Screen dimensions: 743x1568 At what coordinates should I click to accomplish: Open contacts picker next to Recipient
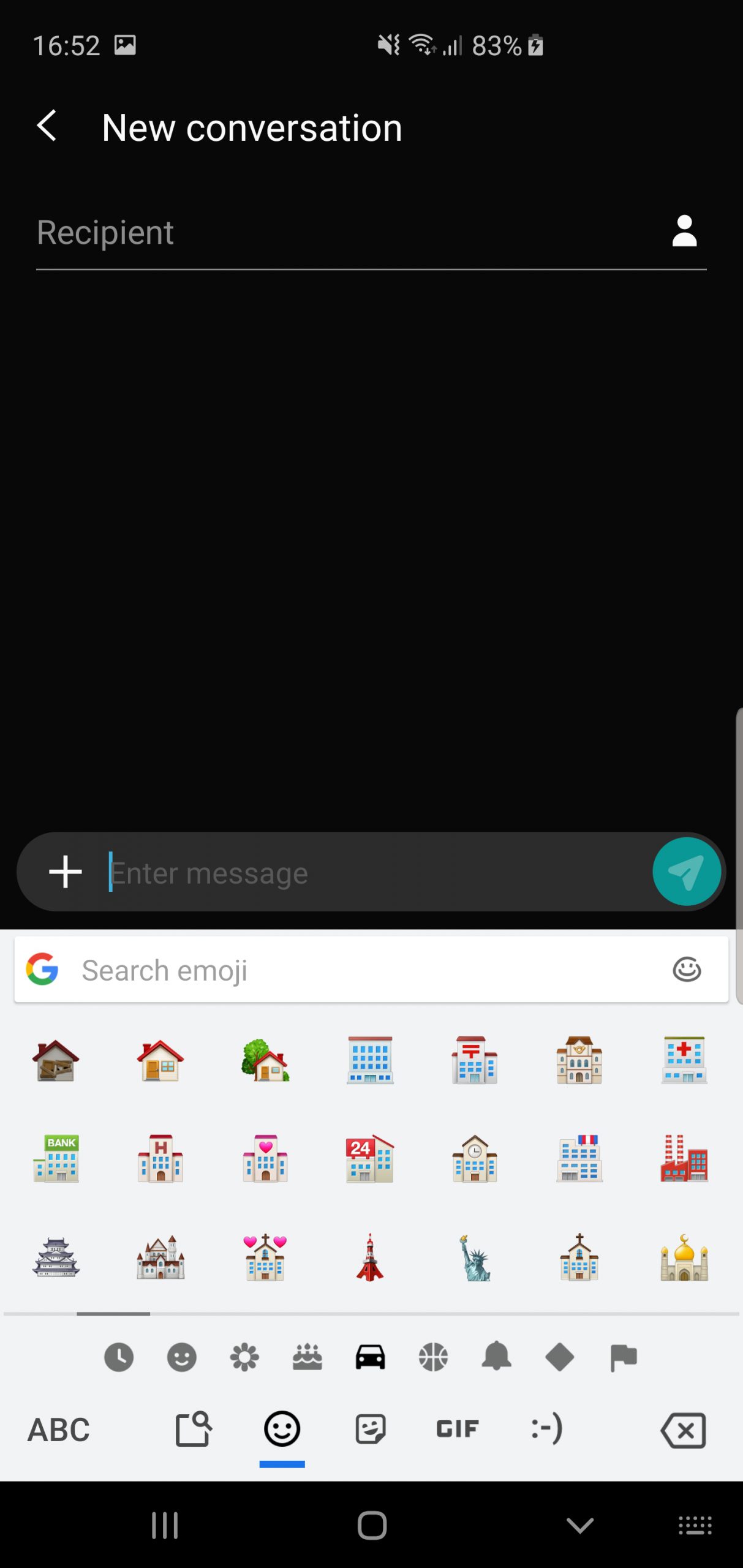click(x=684, y=232)
